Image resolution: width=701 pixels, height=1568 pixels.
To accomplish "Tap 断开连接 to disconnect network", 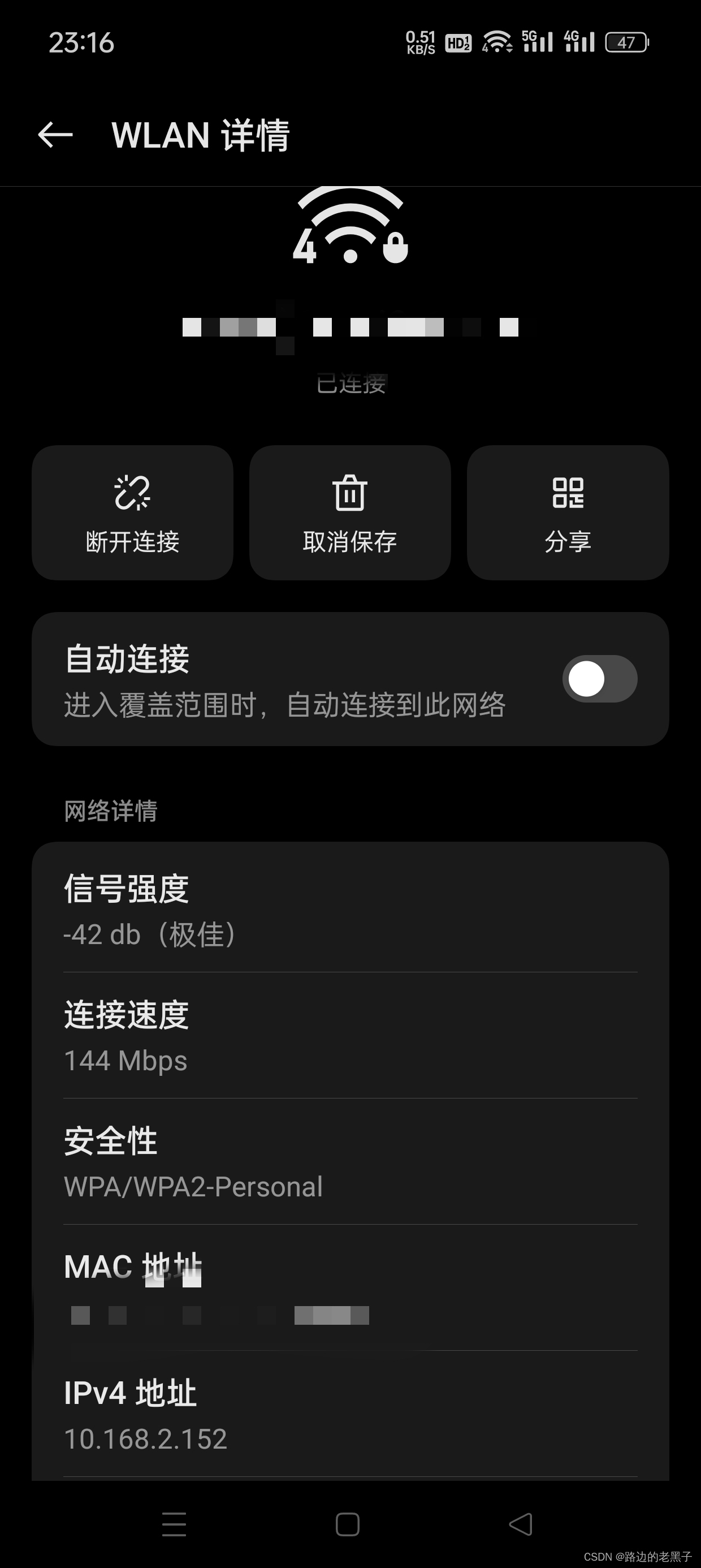I will [x=133, y=512].
